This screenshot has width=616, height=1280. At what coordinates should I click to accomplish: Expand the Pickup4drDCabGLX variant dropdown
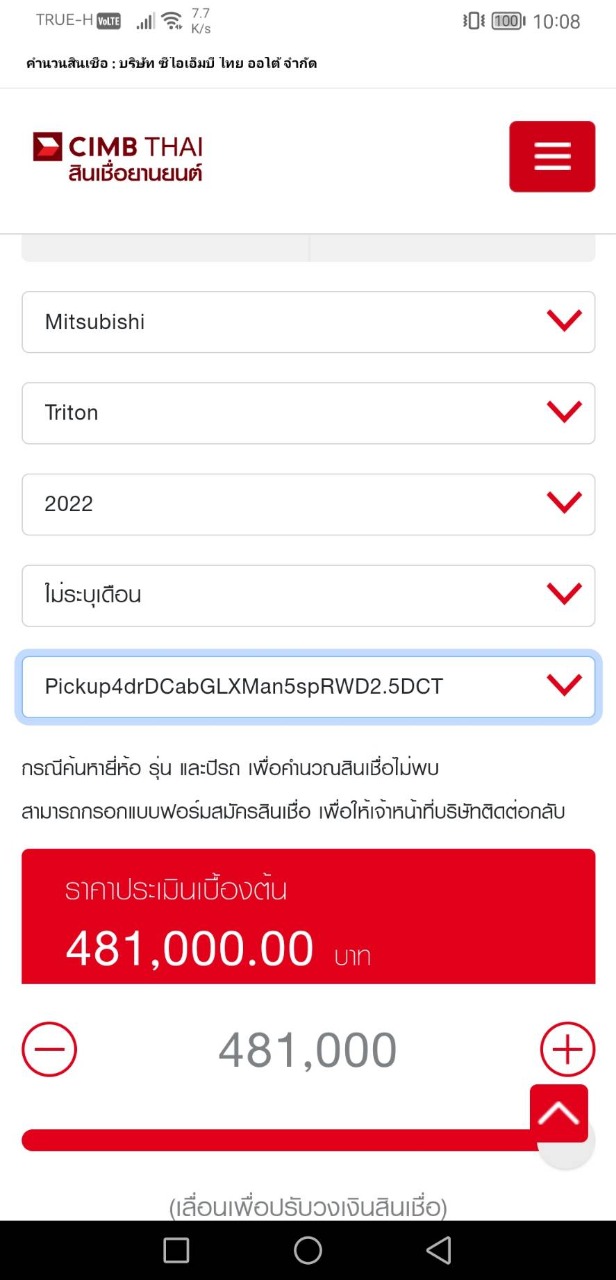coord(308,687)
